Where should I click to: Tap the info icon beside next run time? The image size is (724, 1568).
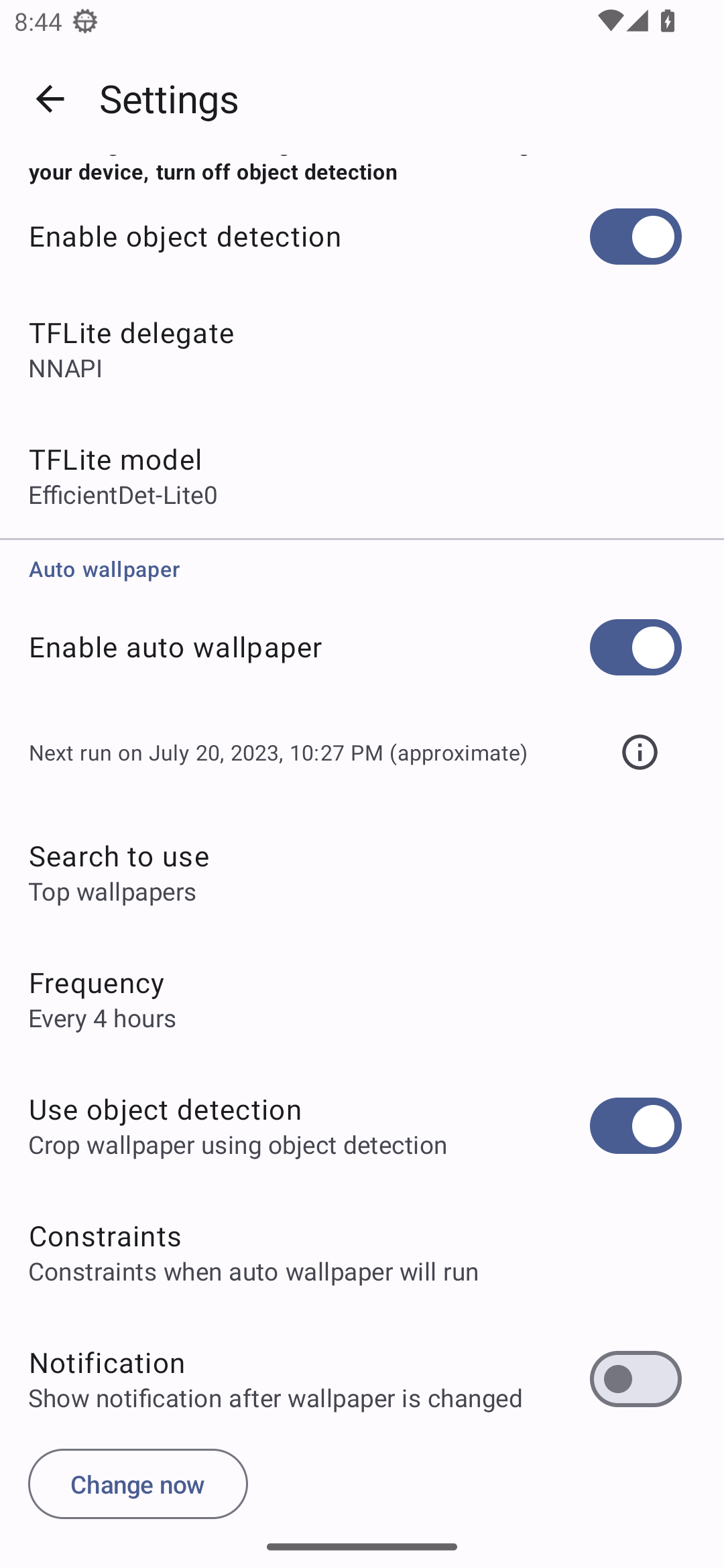tap(640, 753)
